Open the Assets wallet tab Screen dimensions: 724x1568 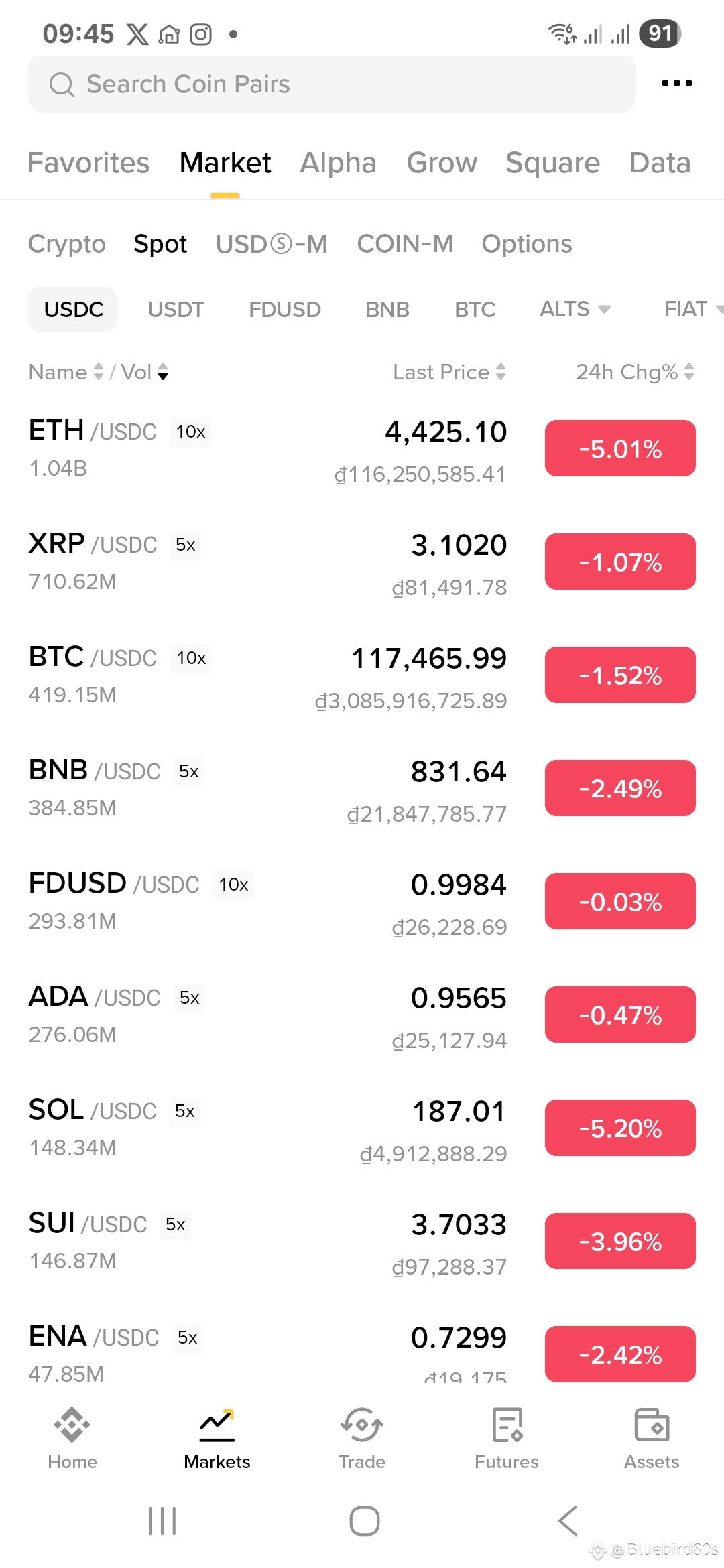(652, 1438)
